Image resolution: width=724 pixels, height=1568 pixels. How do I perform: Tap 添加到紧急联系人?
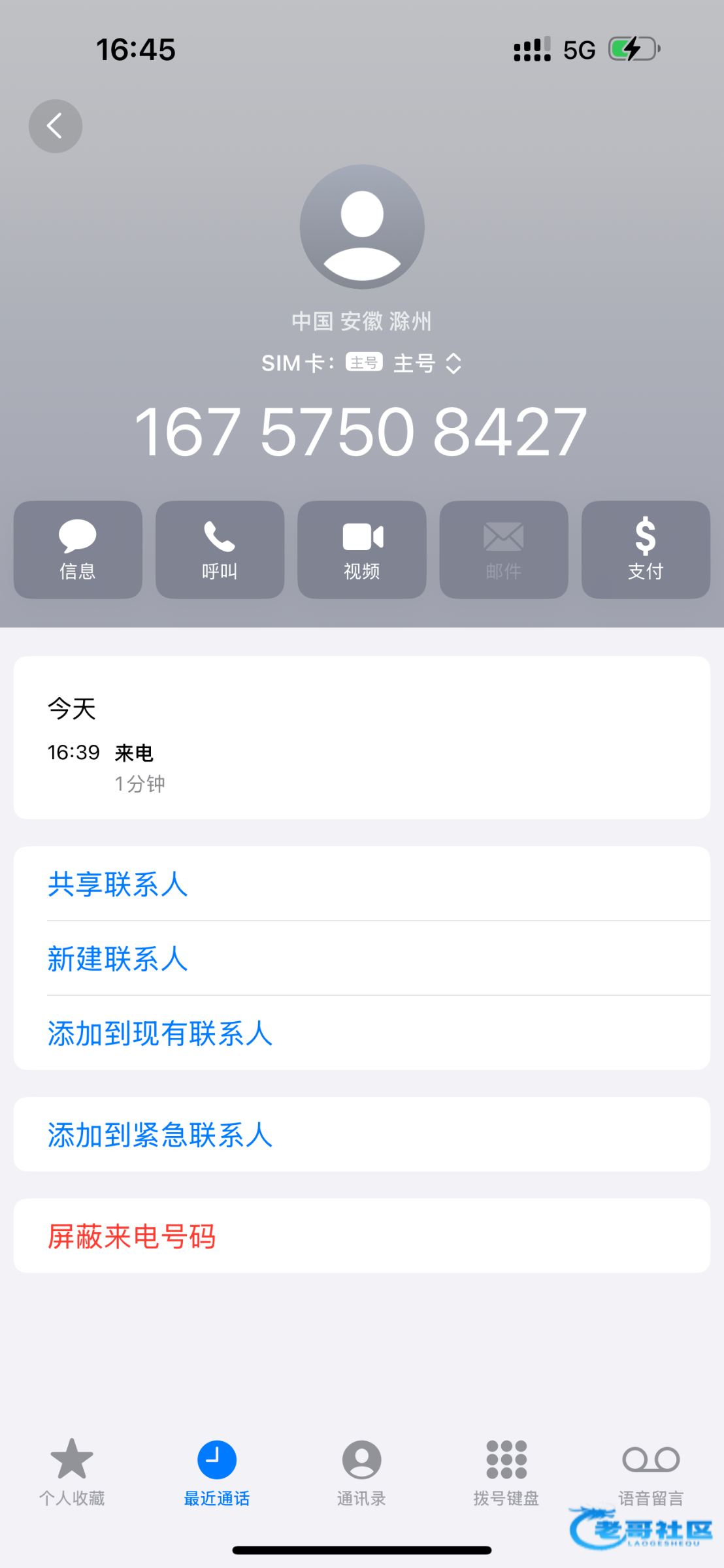(362, 1135)
